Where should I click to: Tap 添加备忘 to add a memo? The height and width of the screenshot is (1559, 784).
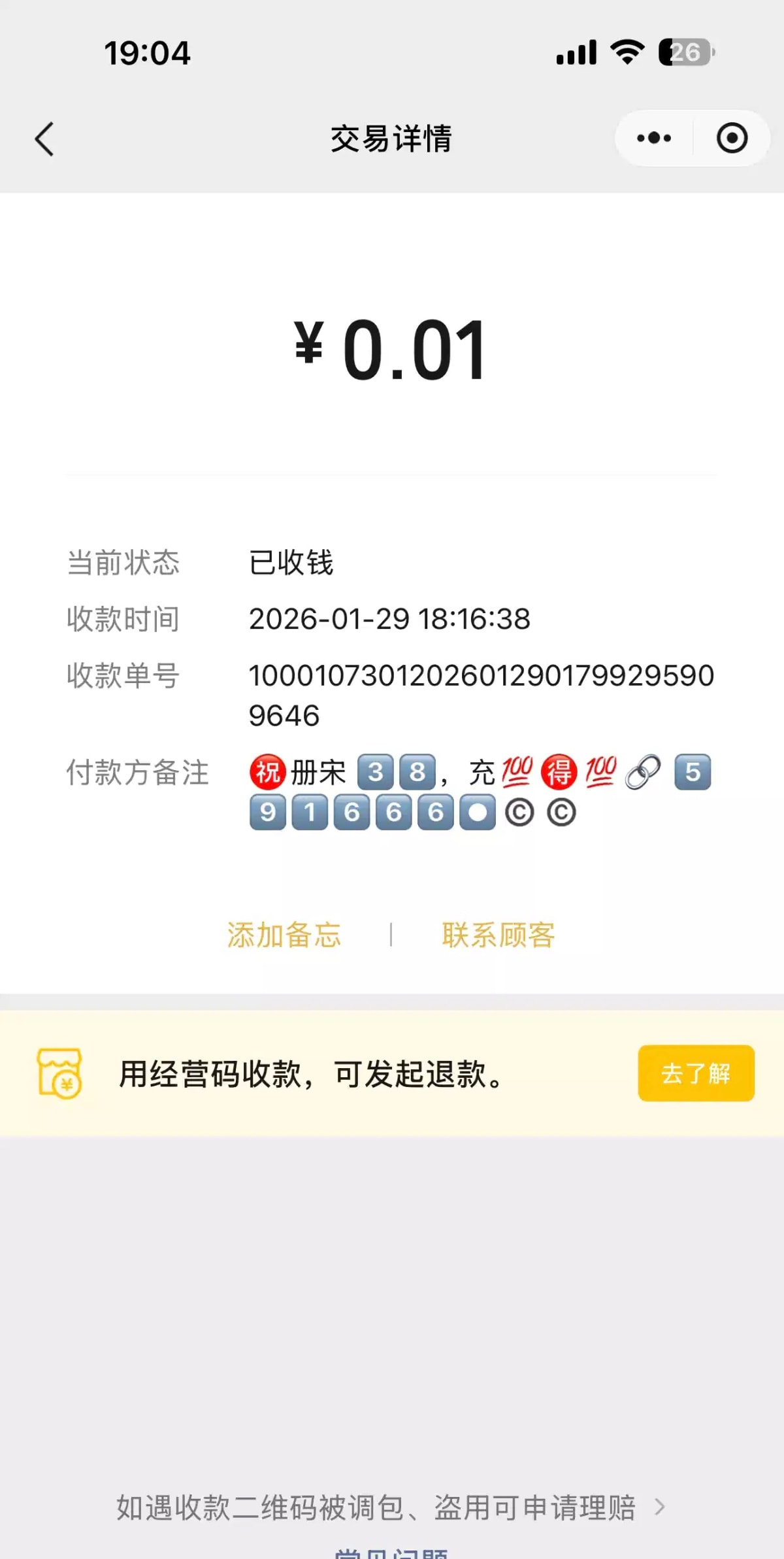pos(284,935)
